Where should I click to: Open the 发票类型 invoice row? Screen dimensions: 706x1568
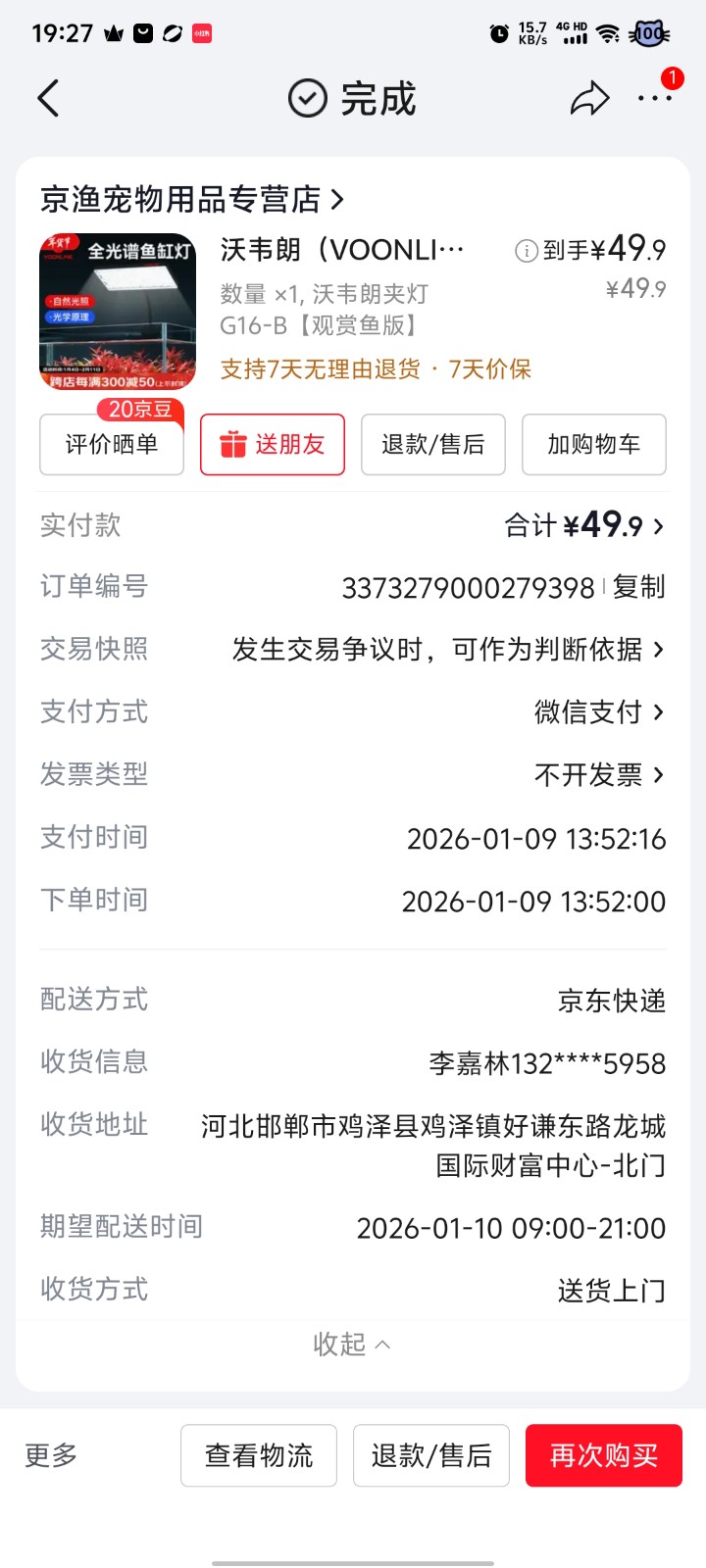598,775
